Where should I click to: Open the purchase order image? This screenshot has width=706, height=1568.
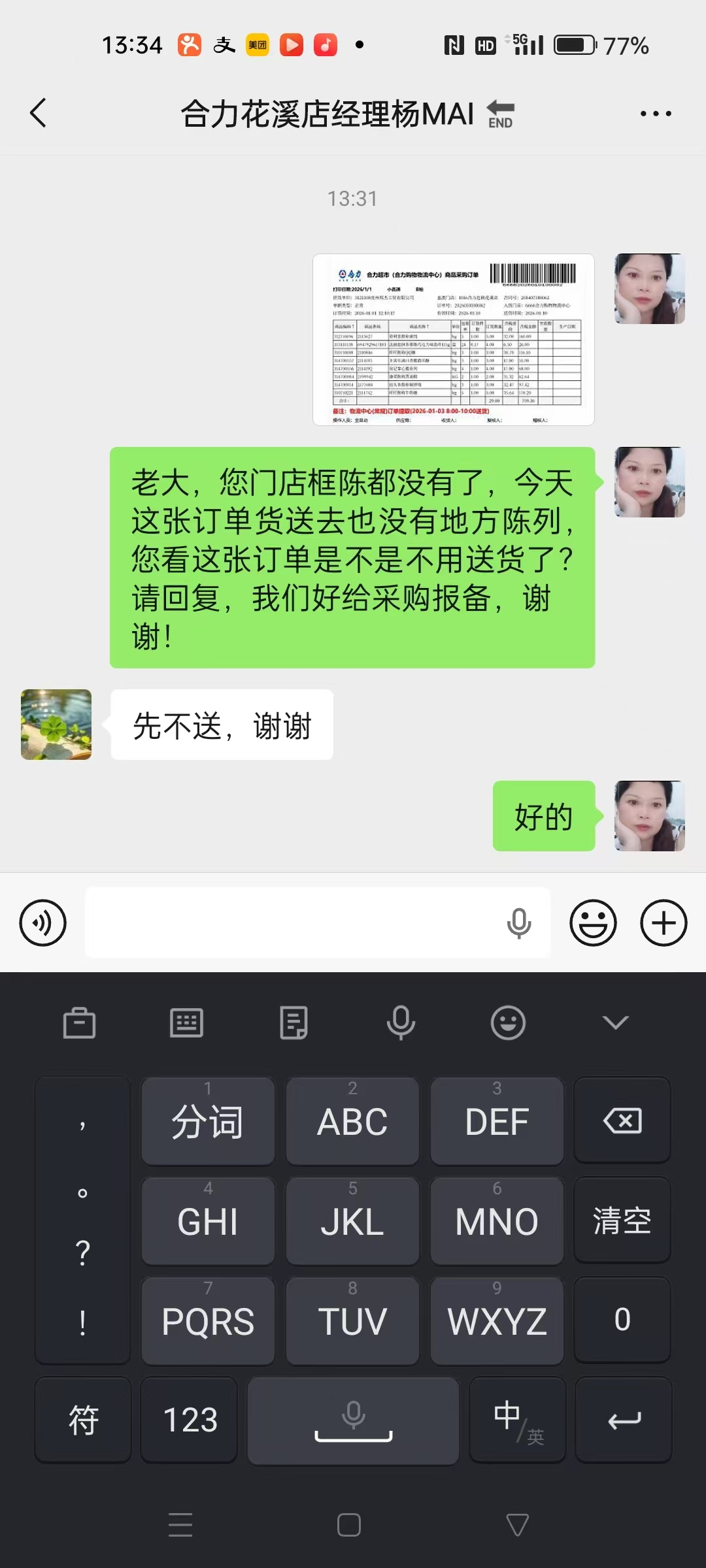pyautogui.click(x=453, y=340)
